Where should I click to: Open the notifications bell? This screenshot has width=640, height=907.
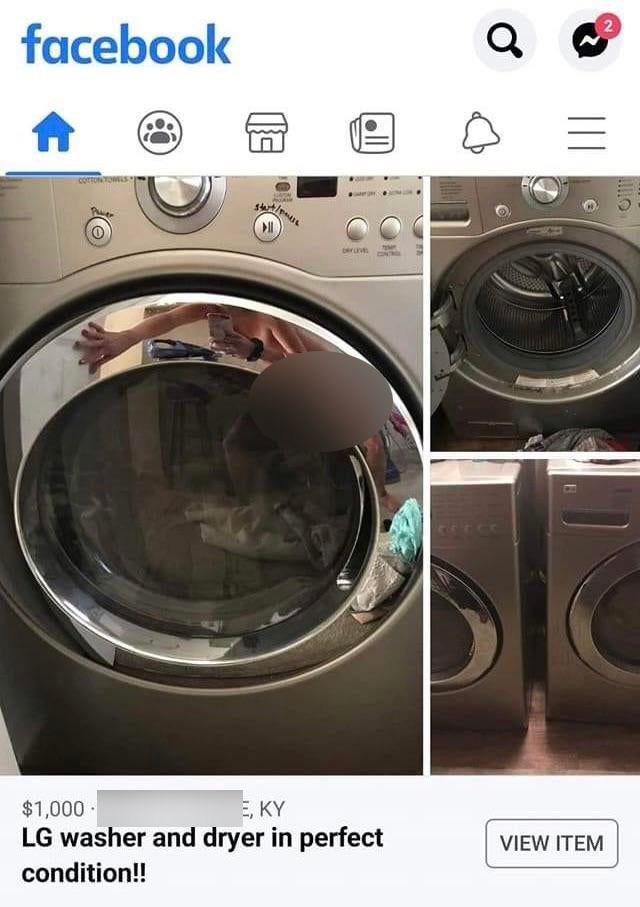[x=480, y=133]
